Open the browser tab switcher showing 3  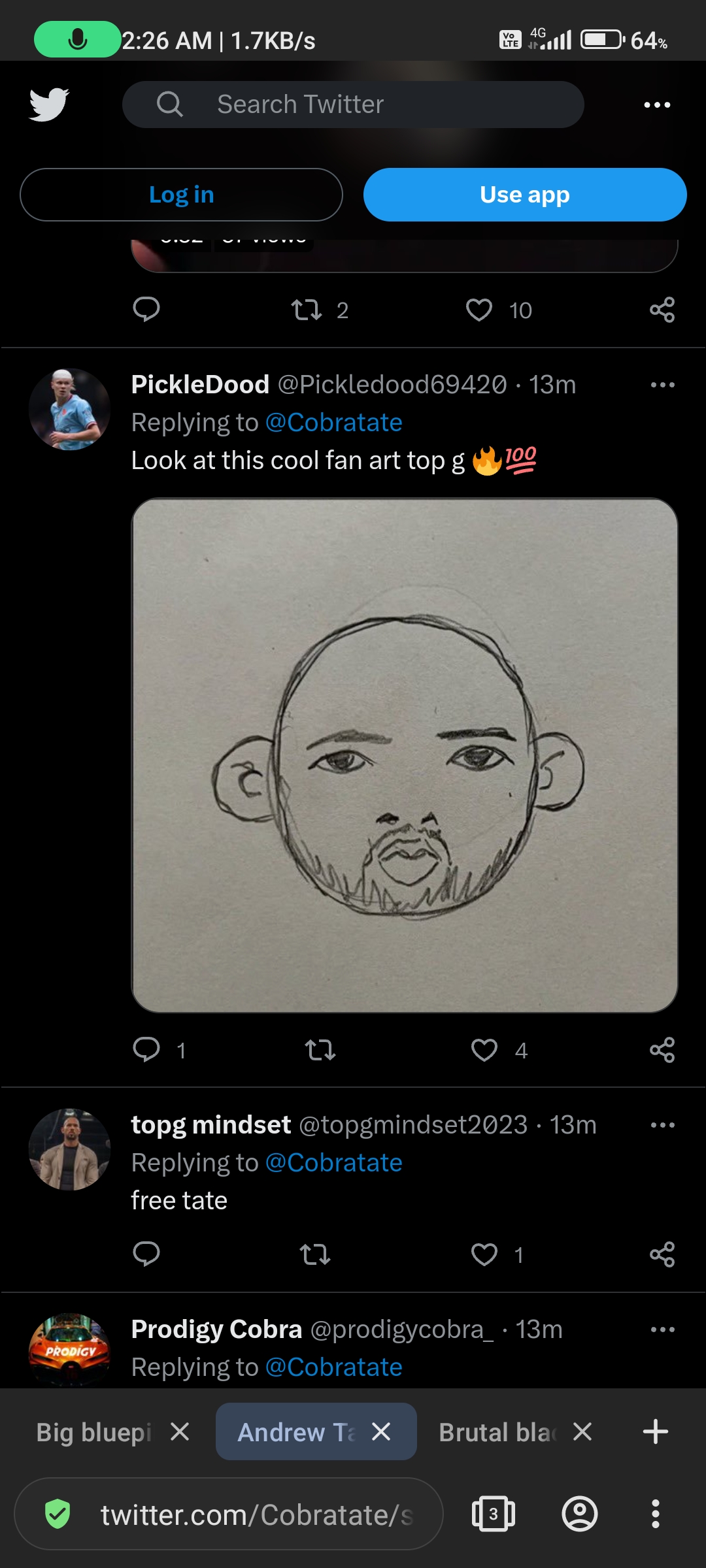pos(493,1514)
